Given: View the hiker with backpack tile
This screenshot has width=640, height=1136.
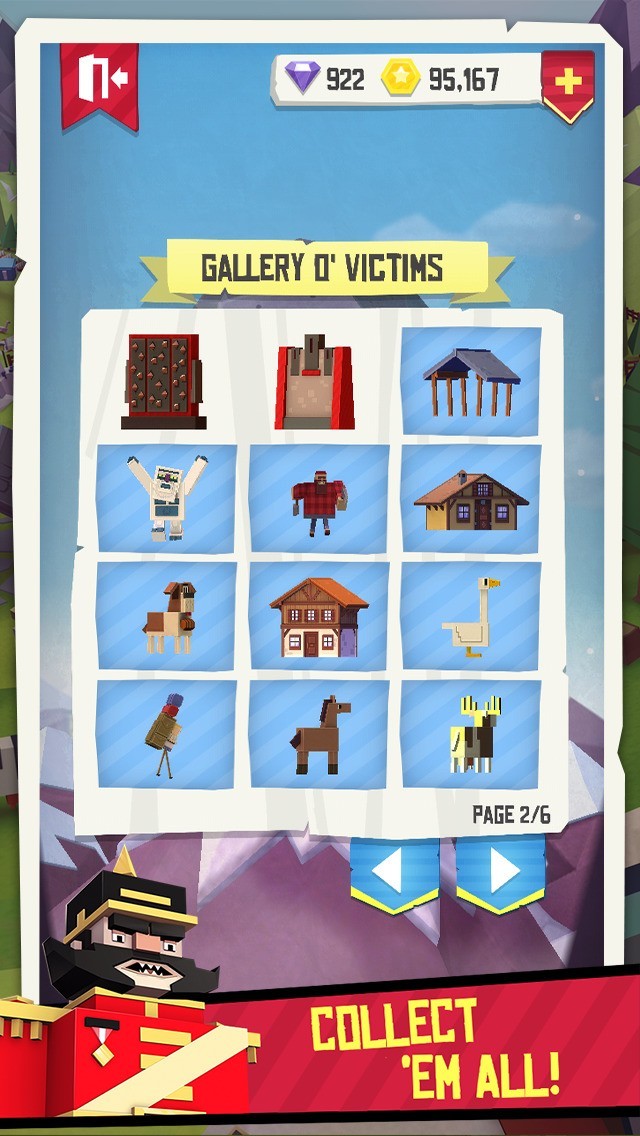Looking at the screenshot, I should (x=167, y=733).
